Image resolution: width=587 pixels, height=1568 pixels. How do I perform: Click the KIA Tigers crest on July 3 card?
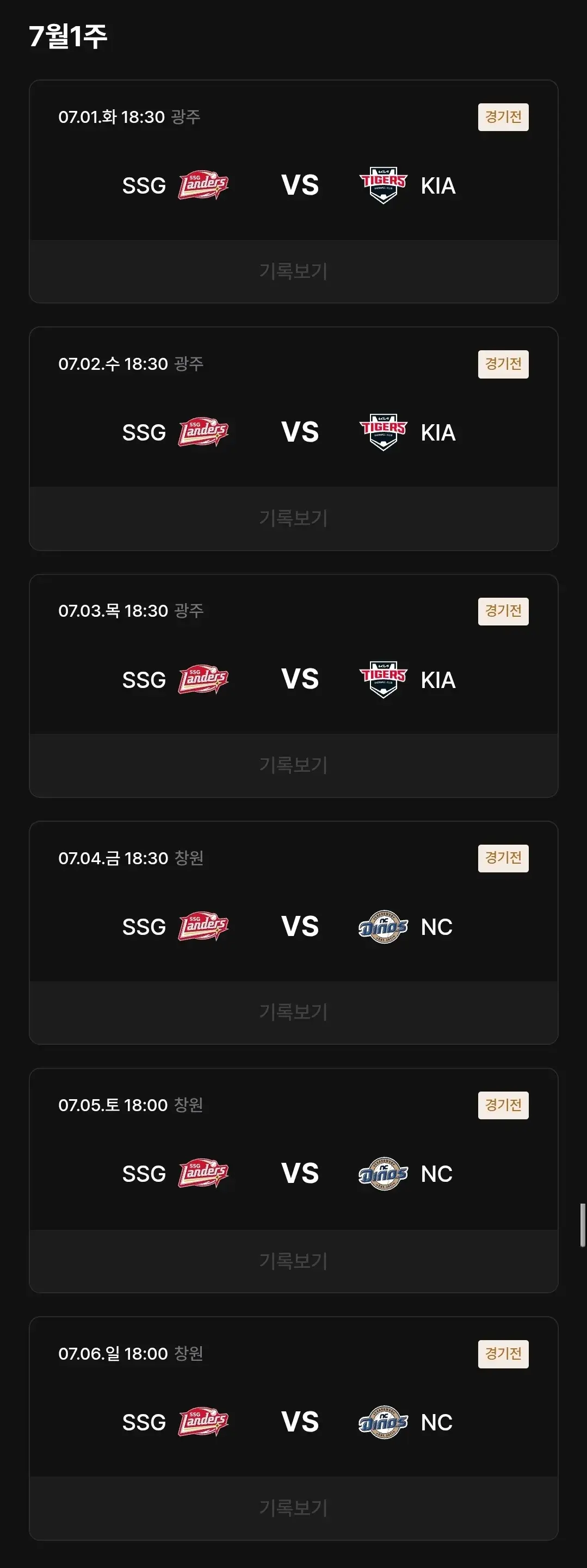(382, 679)
